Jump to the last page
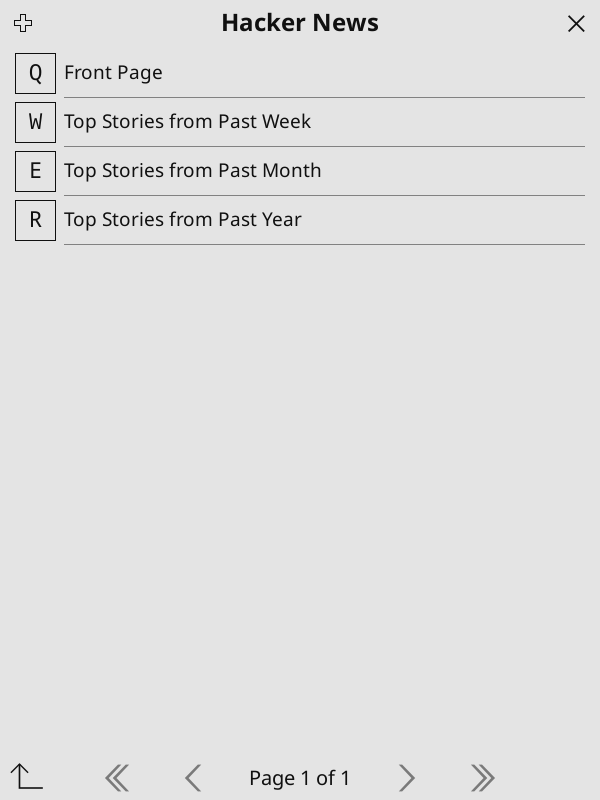600x800 pixels. [x=482, y=778]
